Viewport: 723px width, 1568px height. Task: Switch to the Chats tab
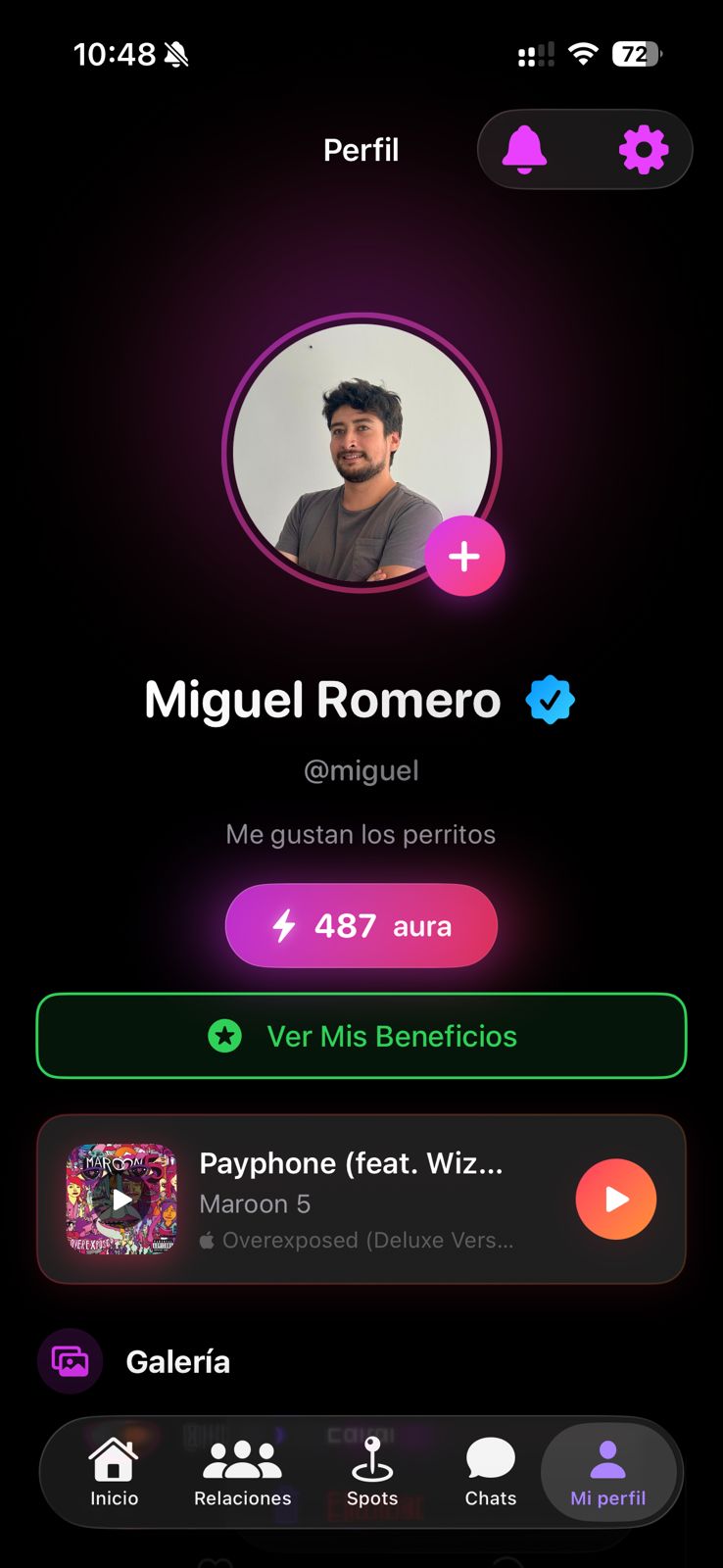pyautogui.click(x=490, y=1472)
